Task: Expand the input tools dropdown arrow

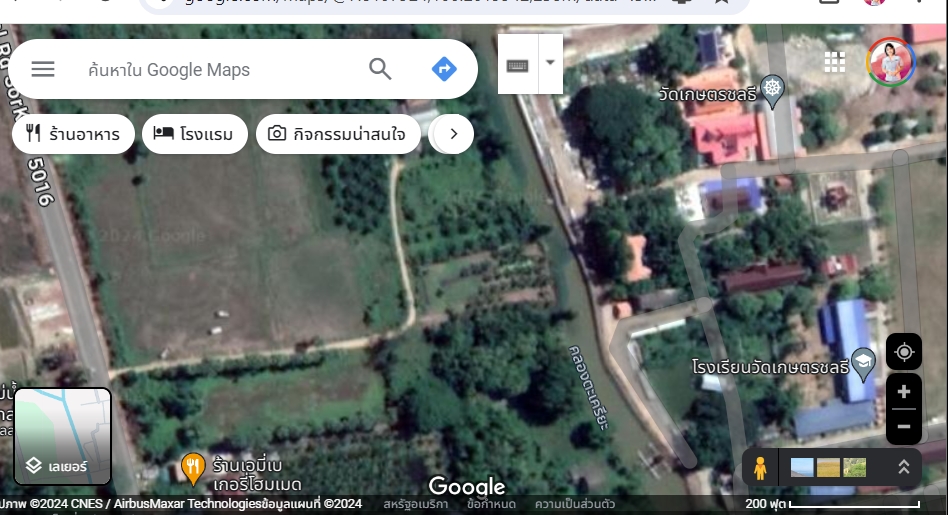Action: (x=550, y=63)
